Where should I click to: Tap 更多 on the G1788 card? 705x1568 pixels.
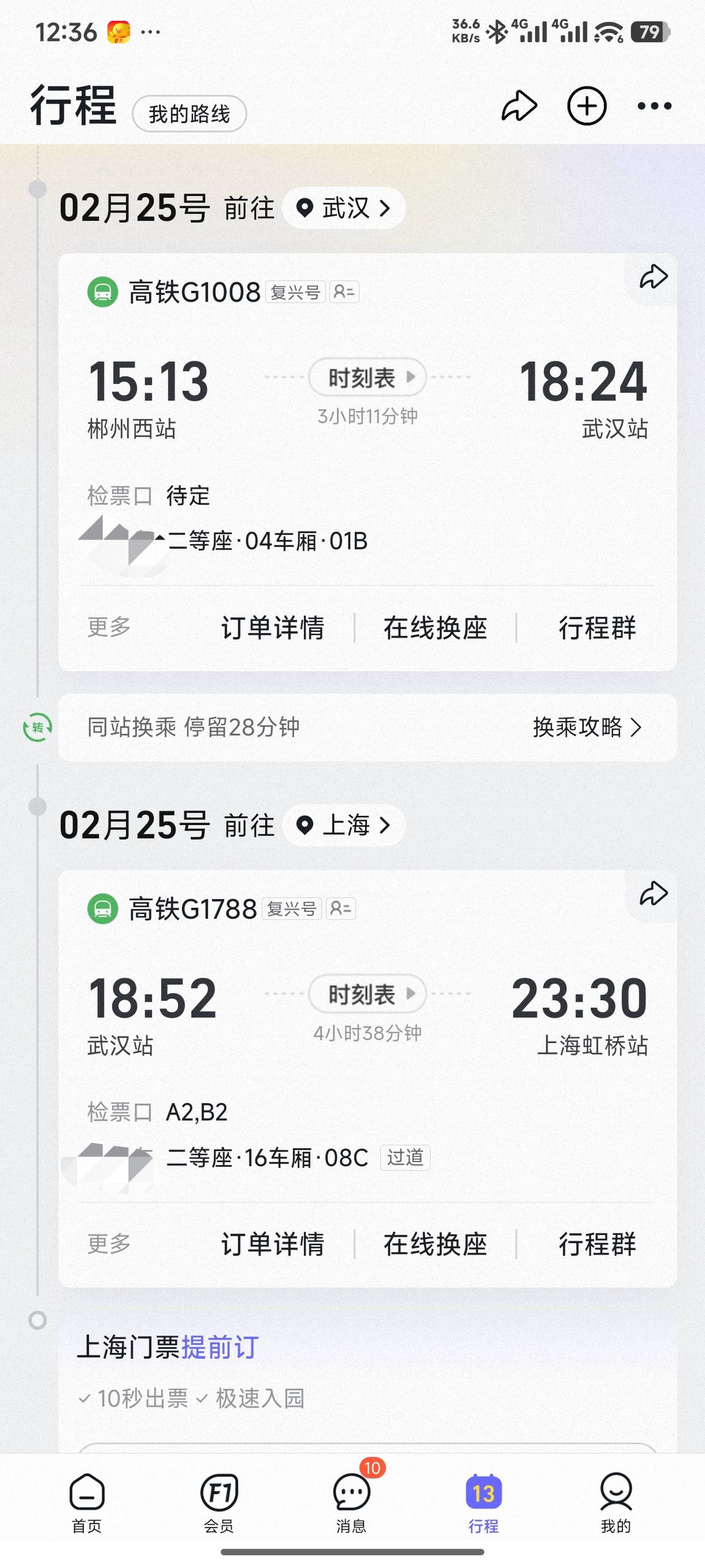[109, 1244]
